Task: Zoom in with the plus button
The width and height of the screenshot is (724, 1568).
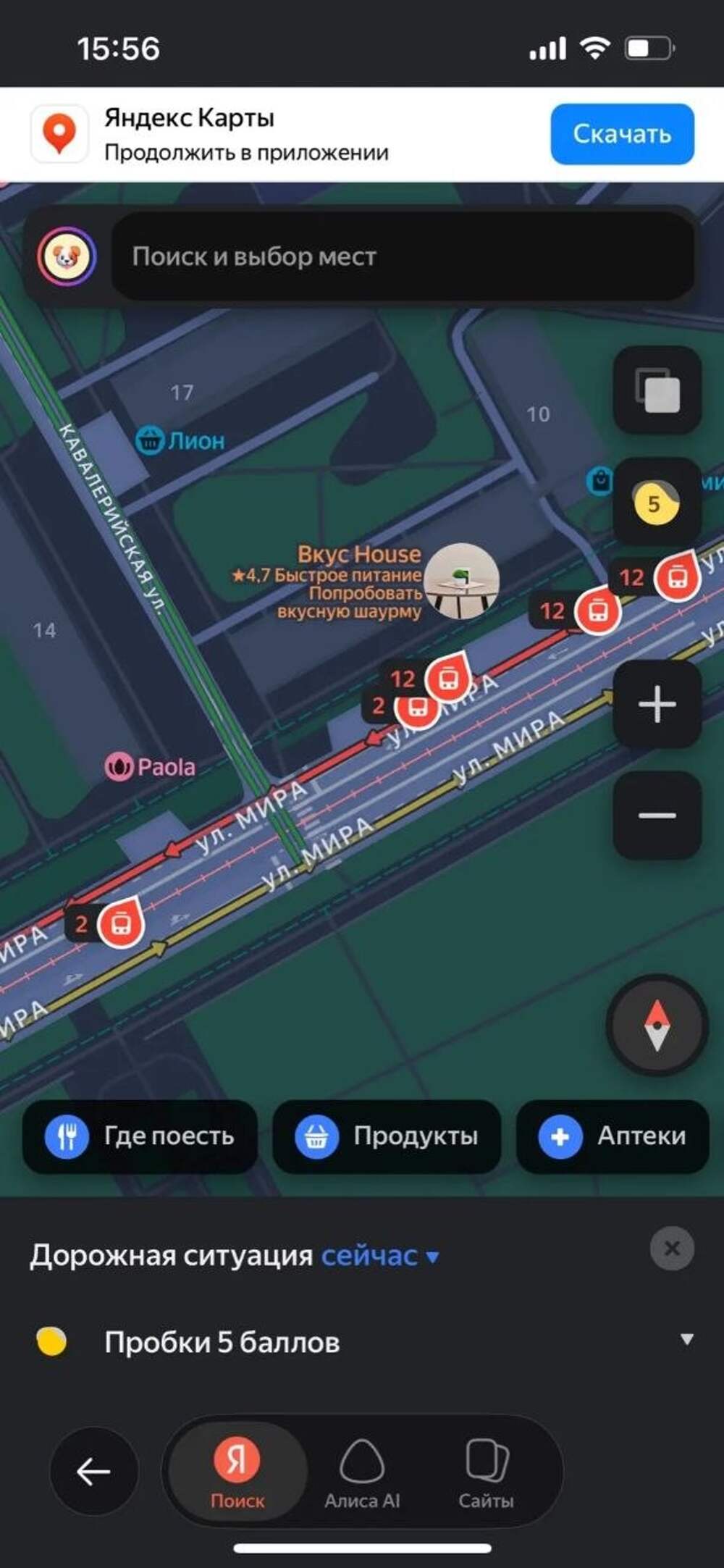Action: tap(657, 704)
